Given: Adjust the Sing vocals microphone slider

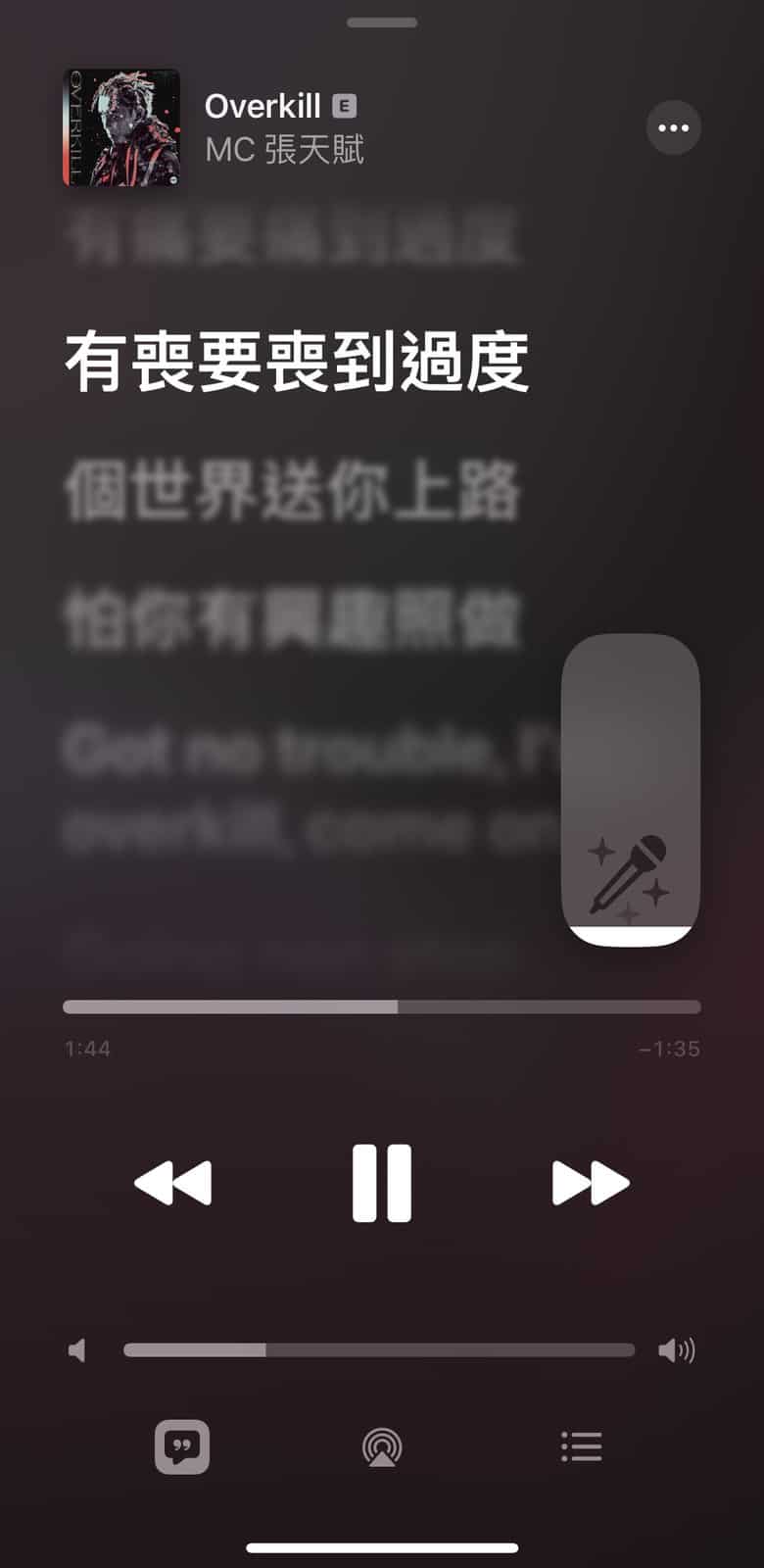Looking at the screenshot, I should click(631, 790).
